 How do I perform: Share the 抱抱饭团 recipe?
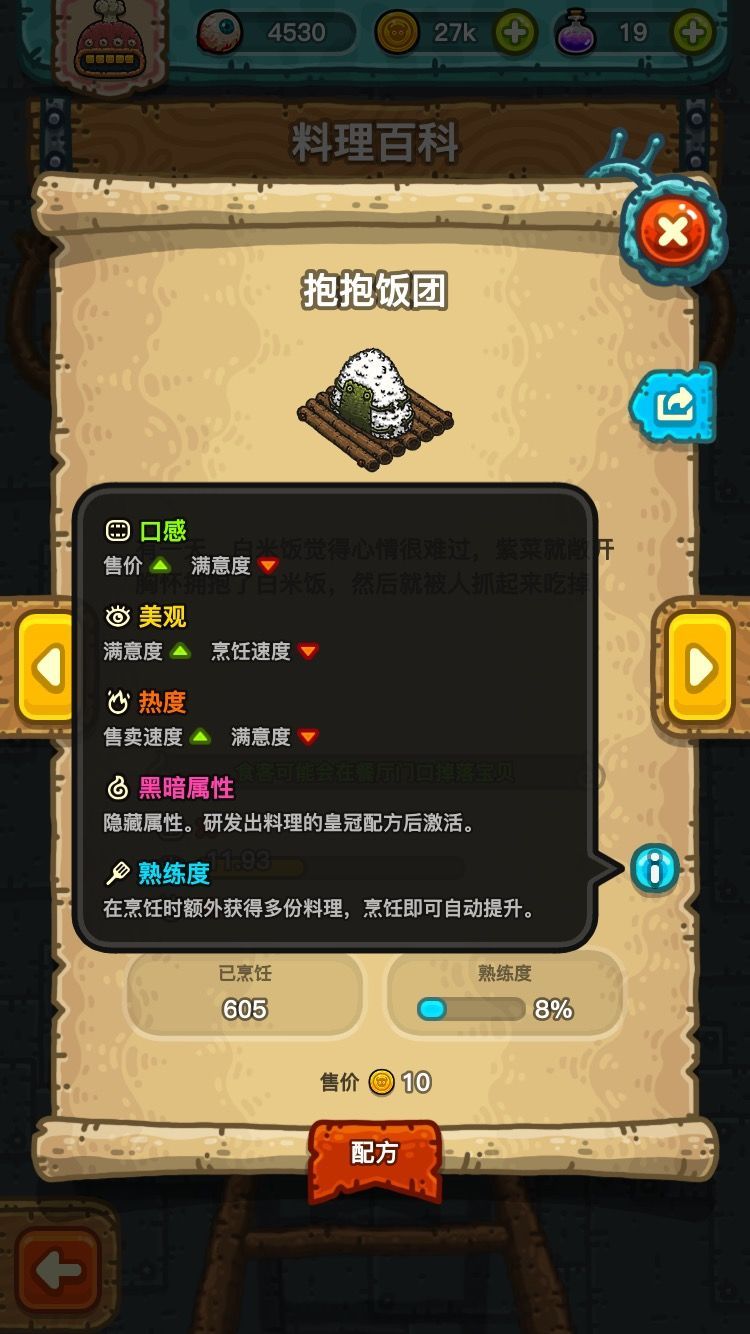point(675,405)
